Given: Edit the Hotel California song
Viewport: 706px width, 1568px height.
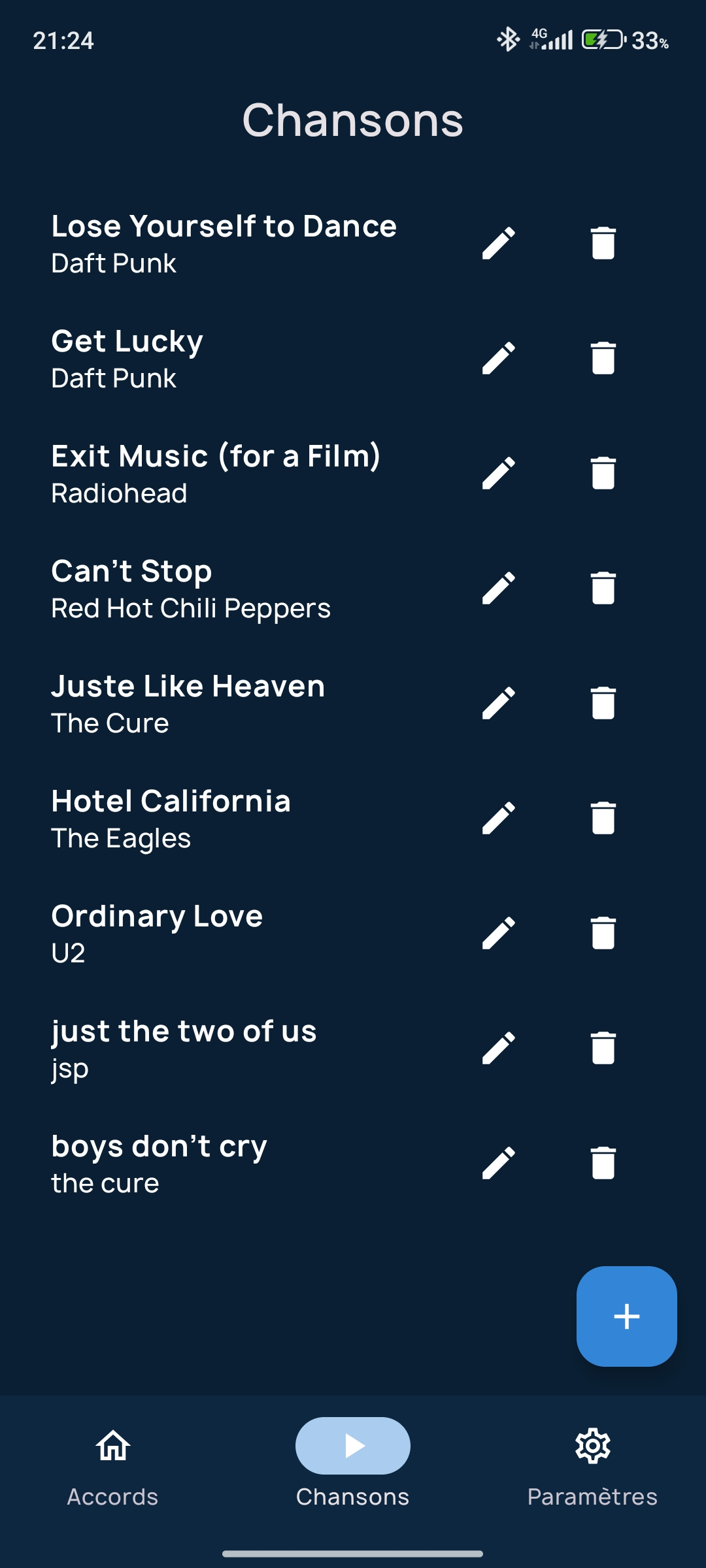Looking at the screenshot, I should point(499,819).
